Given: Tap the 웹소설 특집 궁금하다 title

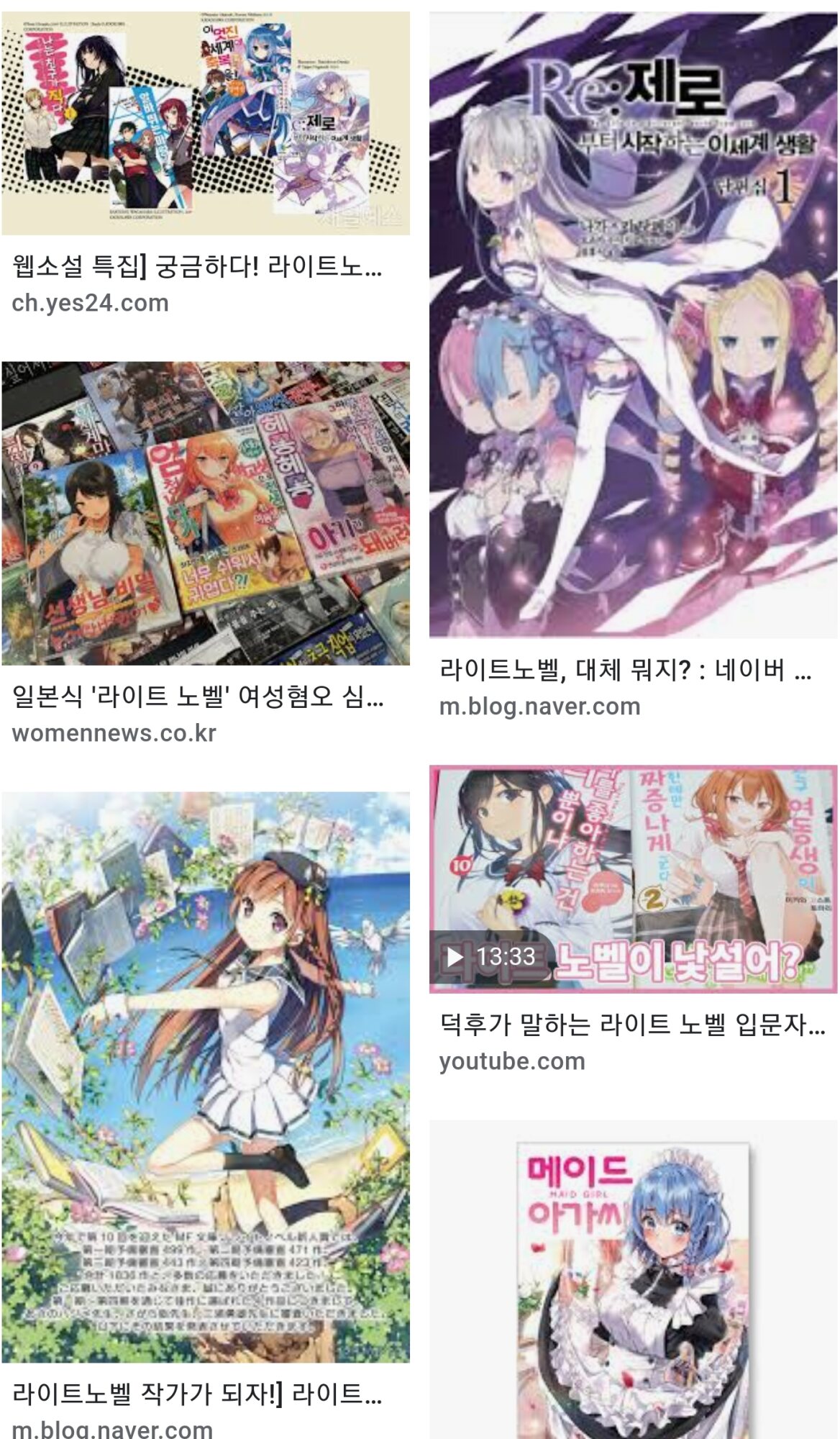Looking at the screenshot, I should pyautogui.click(x=197, y=267).
